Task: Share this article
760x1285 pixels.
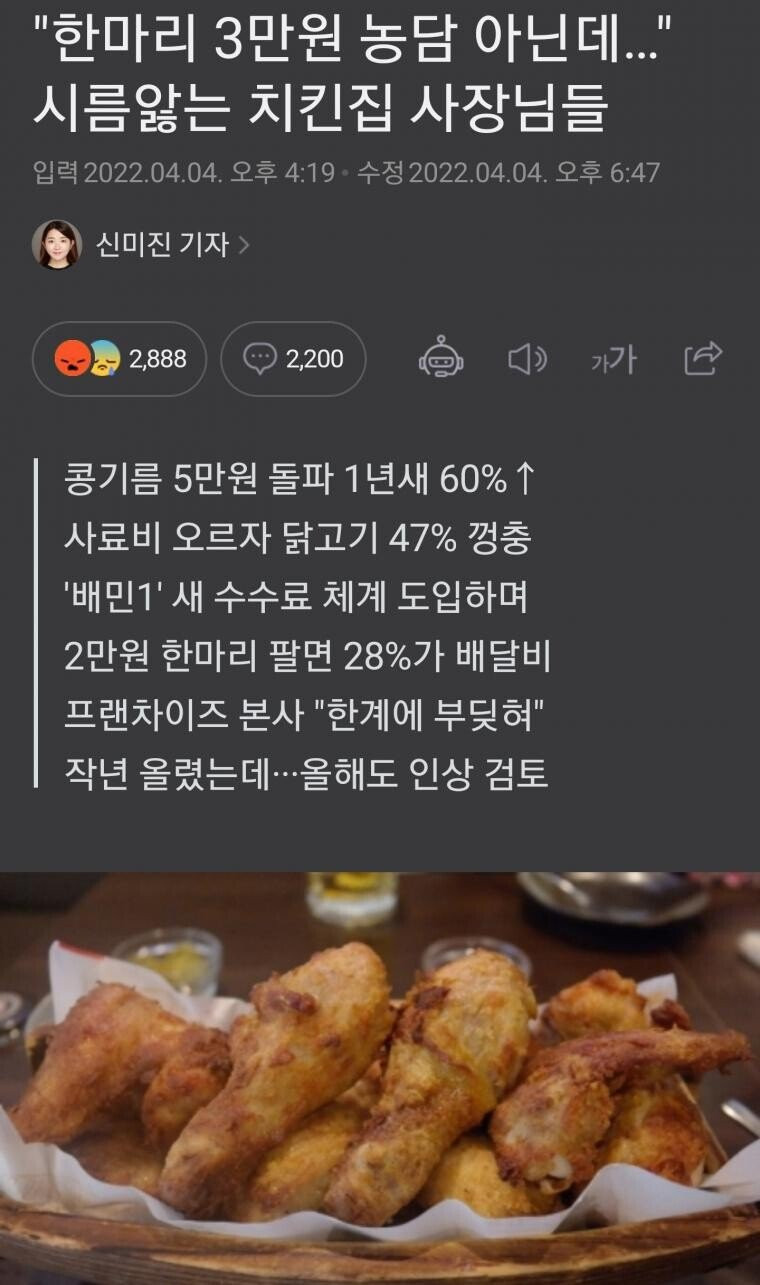Action: coord(703,358)
